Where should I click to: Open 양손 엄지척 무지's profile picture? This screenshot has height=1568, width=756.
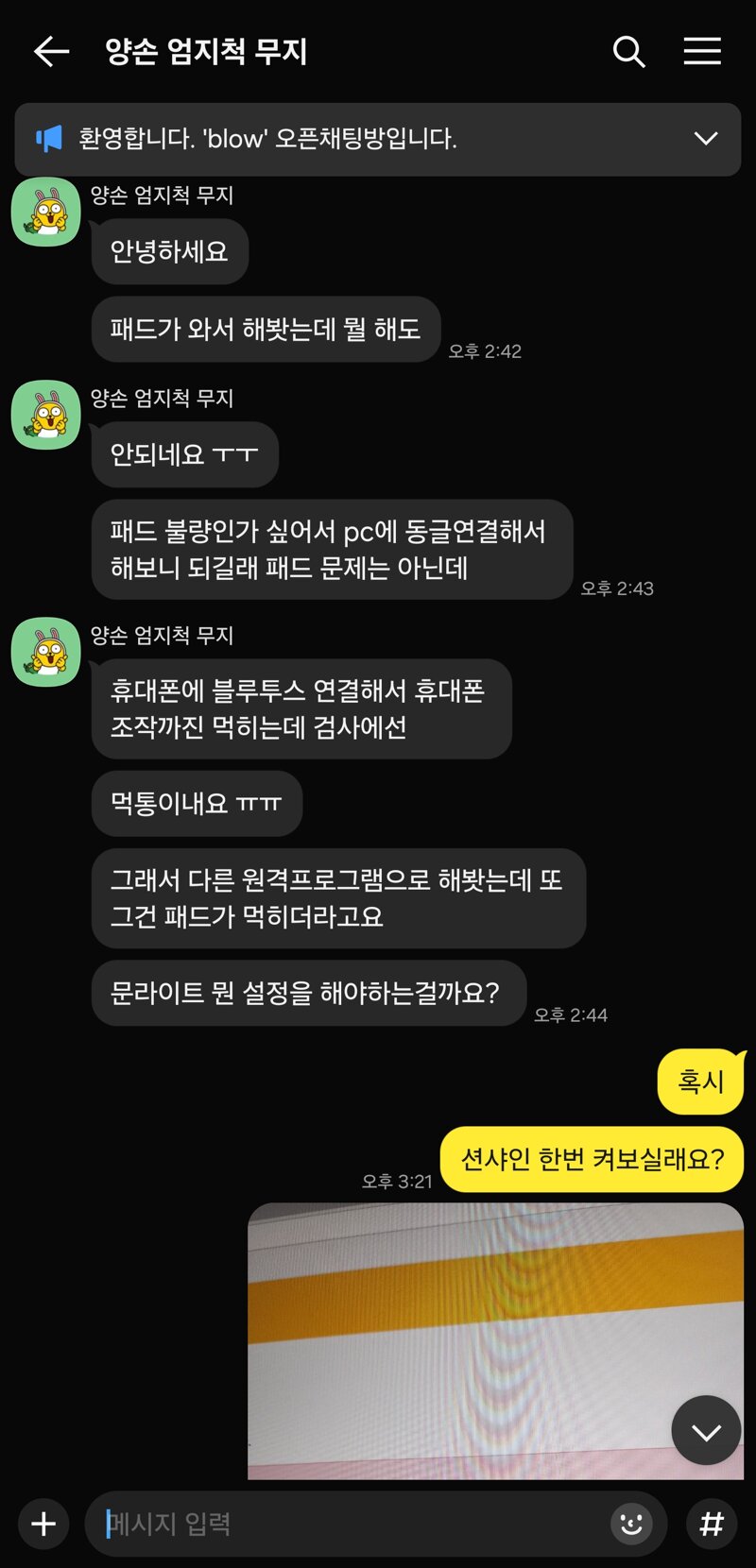(45, 213)
